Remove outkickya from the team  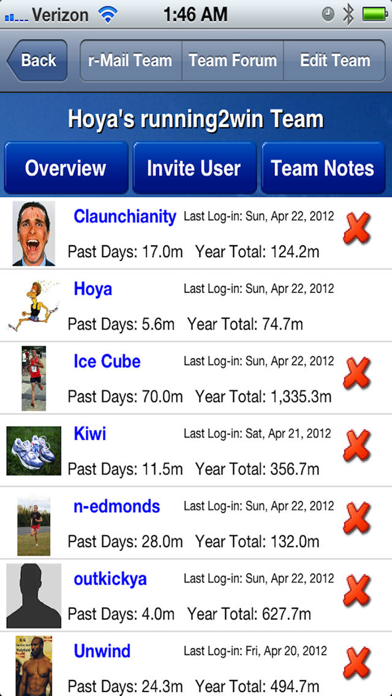click(357, 590)
